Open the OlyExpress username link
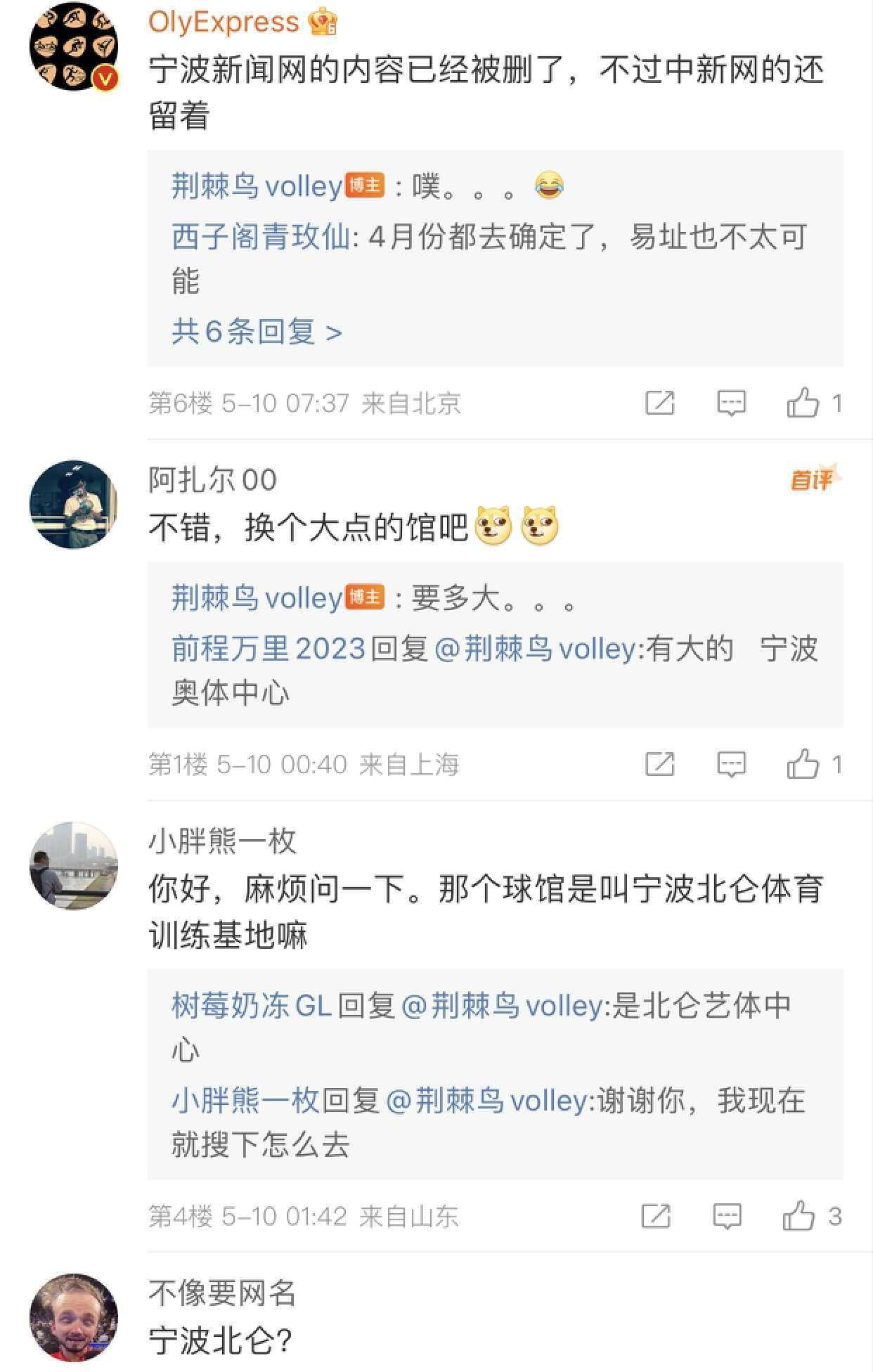This screenshot has height=1372, width=873. coord(224,22)
